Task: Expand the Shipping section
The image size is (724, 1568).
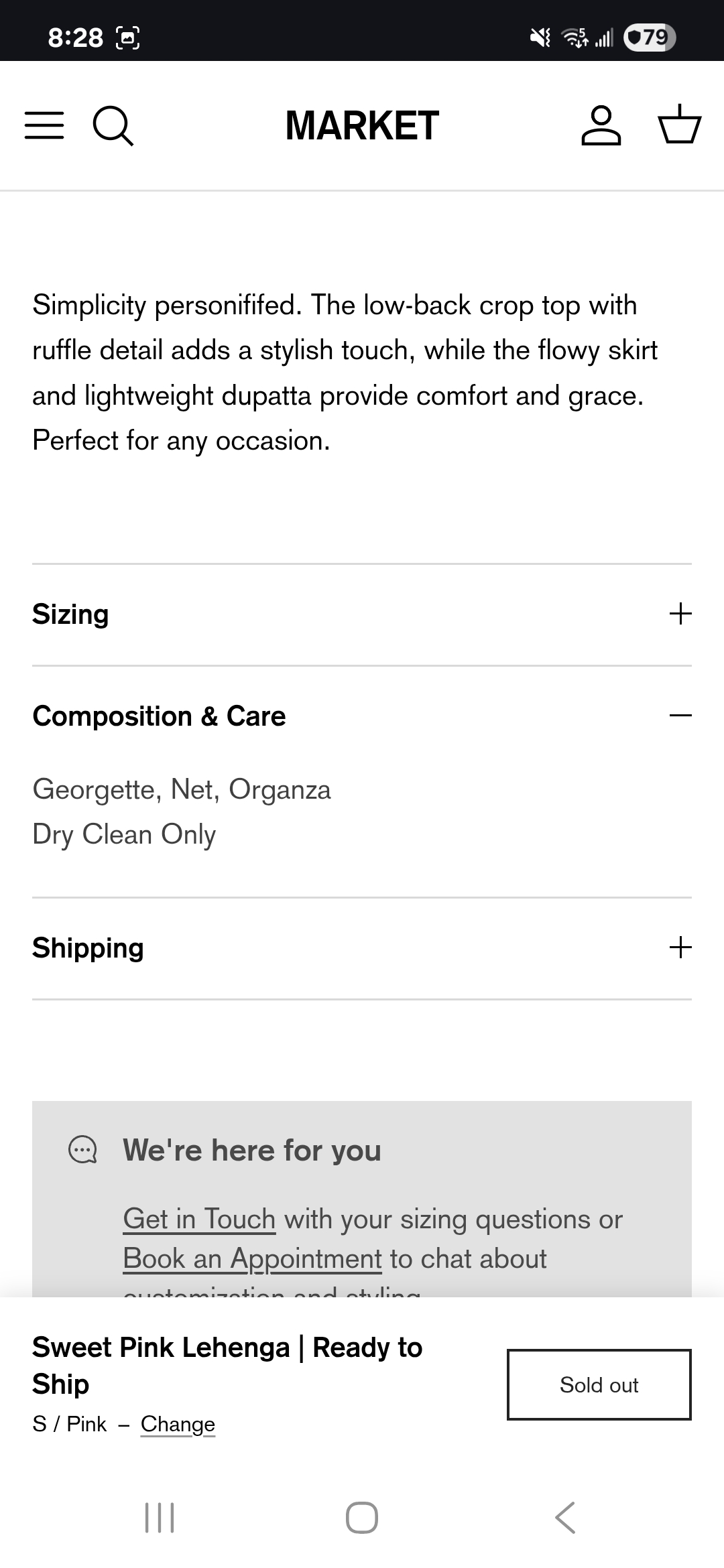Action: [362, 948]
